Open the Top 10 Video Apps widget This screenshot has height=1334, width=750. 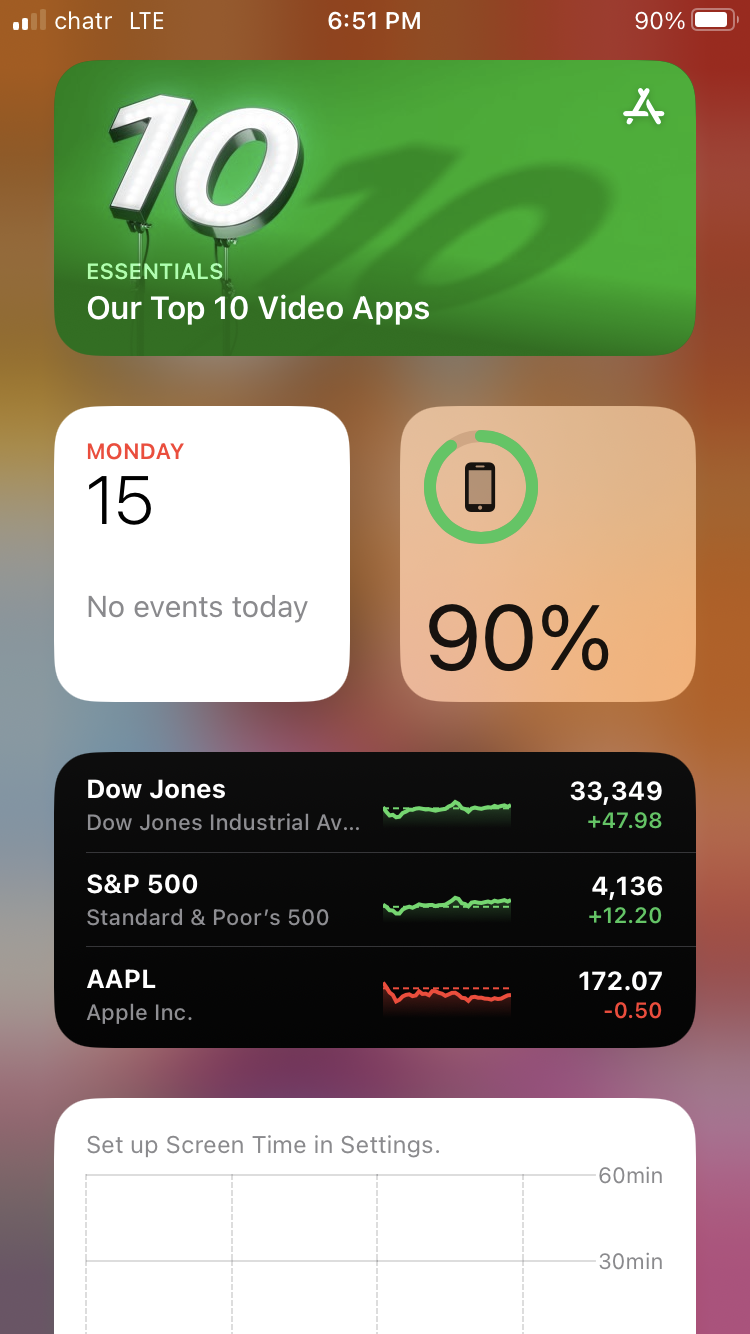pyautogui.click(x=374, y=208)
